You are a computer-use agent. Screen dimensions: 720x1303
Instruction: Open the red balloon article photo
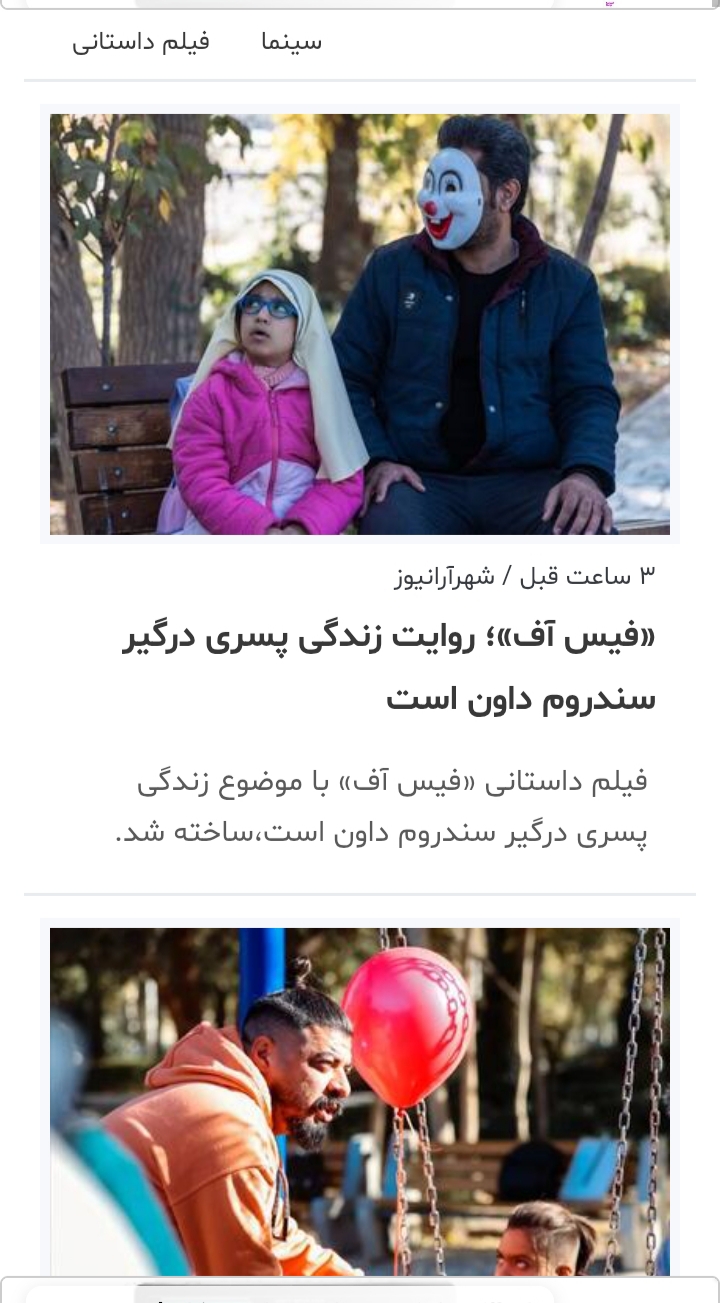pyautogui.click(x=360, y=1100)
